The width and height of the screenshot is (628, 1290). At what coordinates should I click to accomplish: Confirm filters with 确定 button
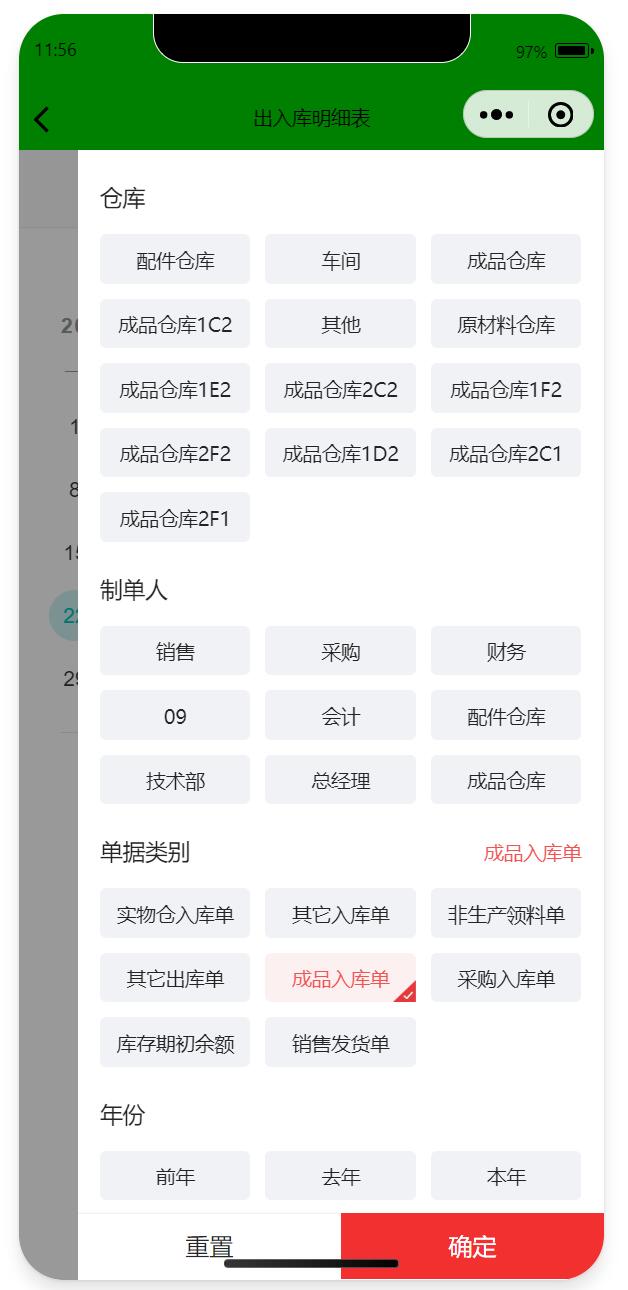[472, 1246]
